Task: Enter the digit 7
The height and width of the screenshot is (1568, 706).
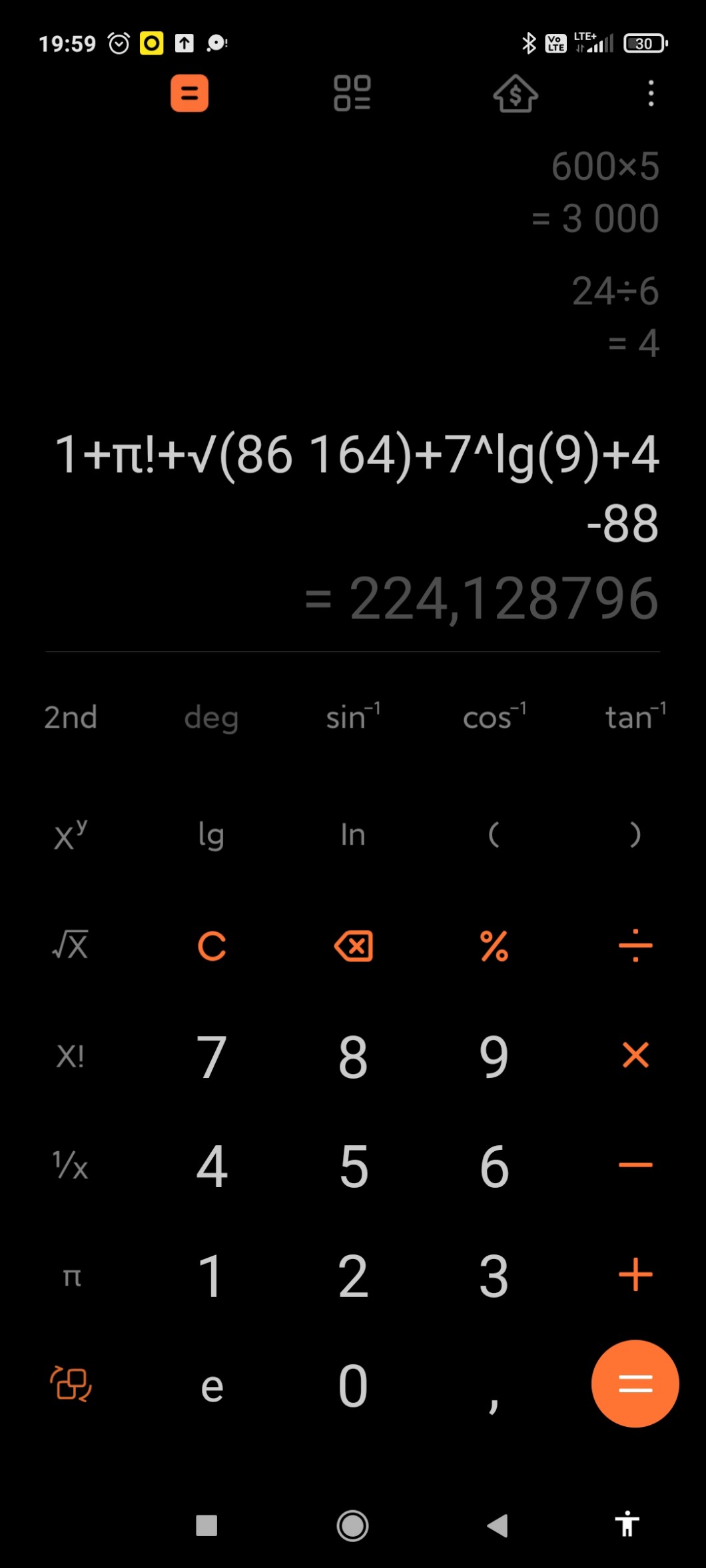Action: [211, 1056]
